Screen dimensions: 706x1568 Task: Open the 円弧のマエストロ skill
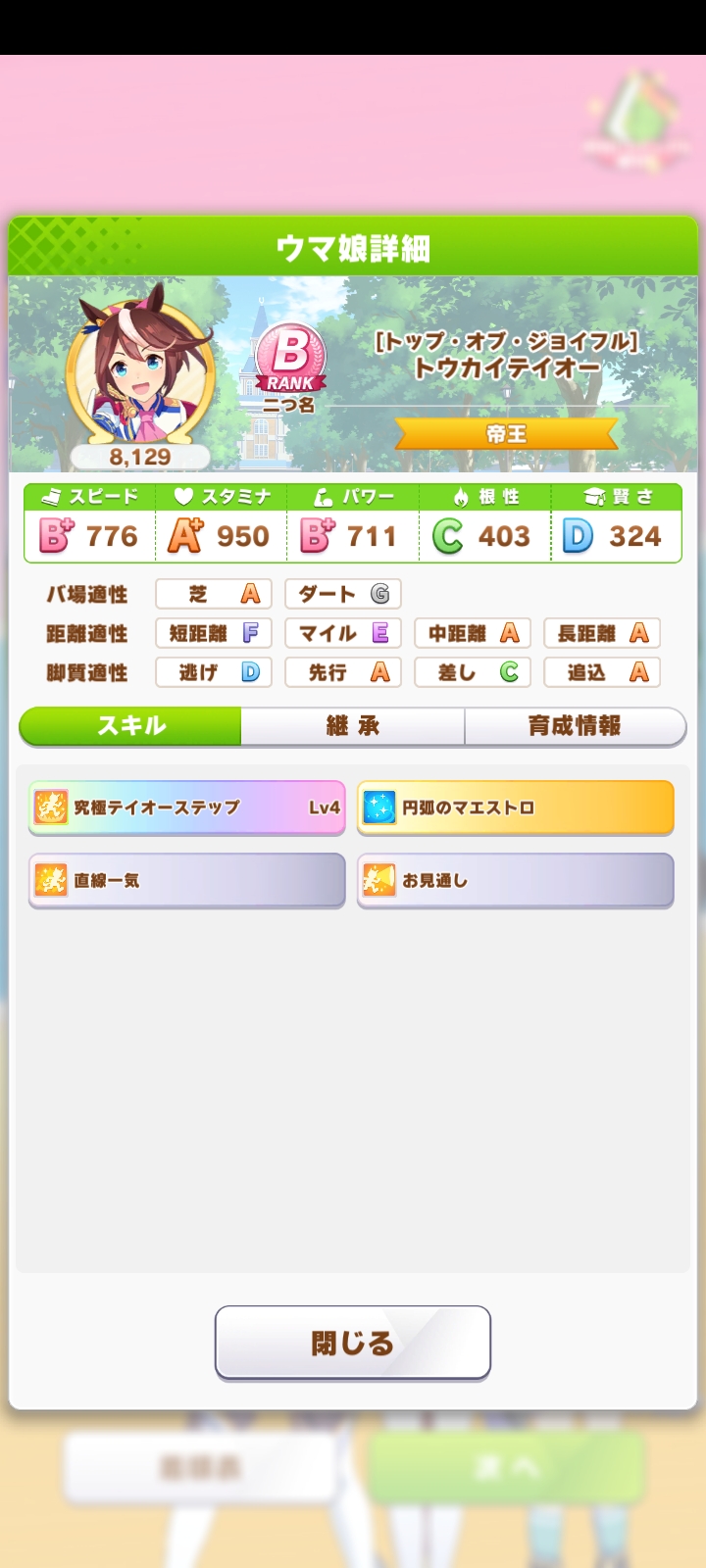(516, 808)
